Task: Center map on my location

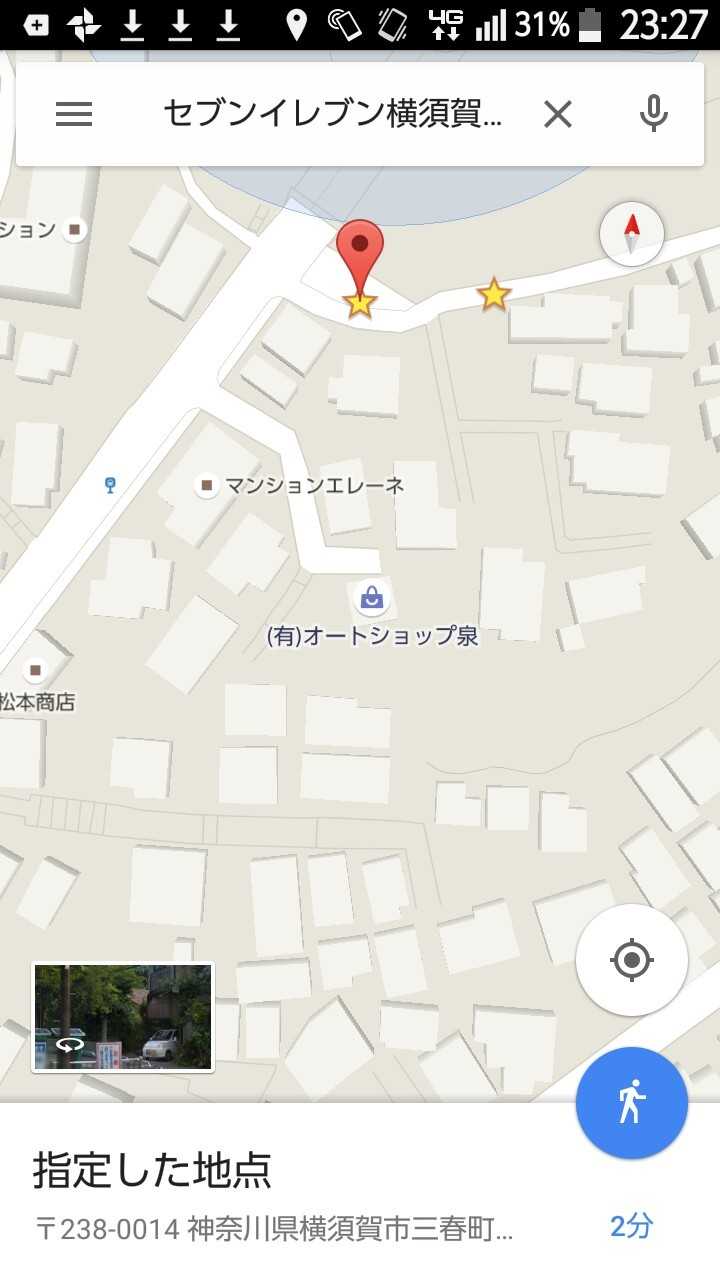Action: coord(631,960)
